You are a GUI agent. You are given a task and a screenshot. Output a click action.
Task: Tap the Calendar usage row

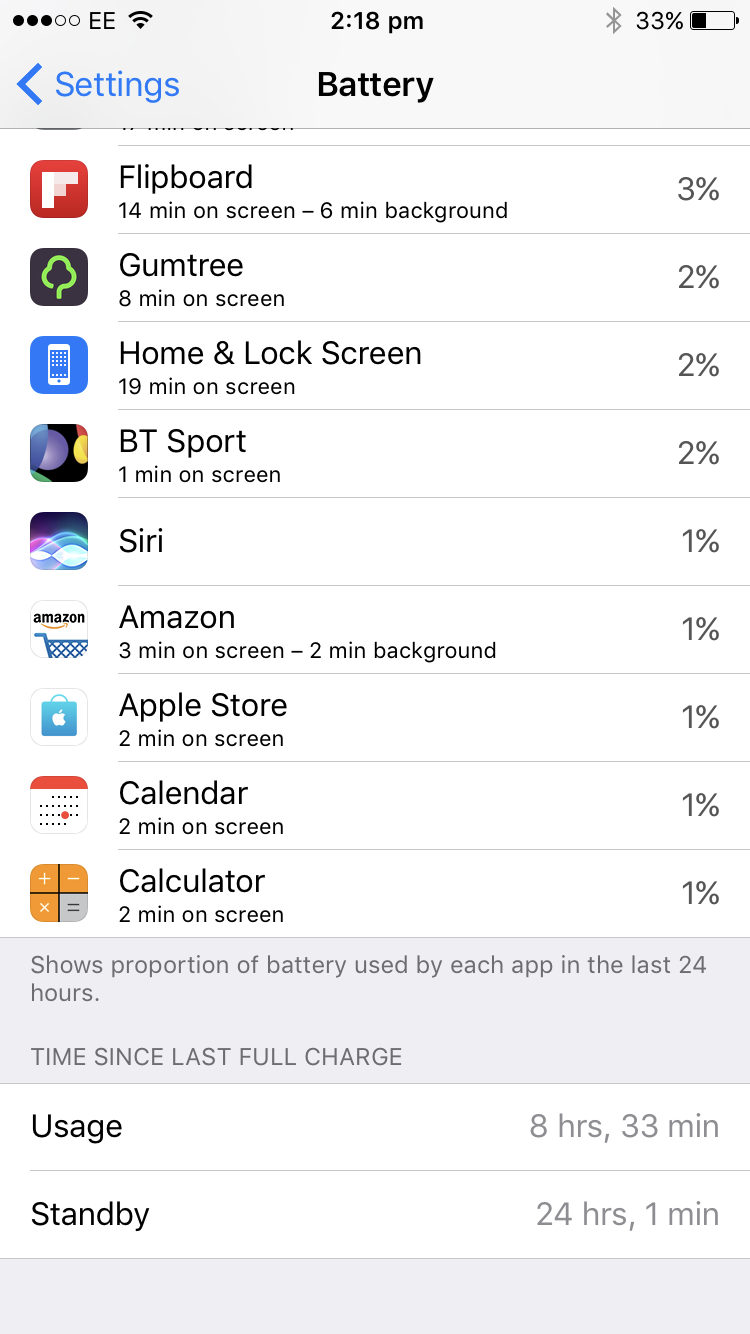[x=375, y=806]
